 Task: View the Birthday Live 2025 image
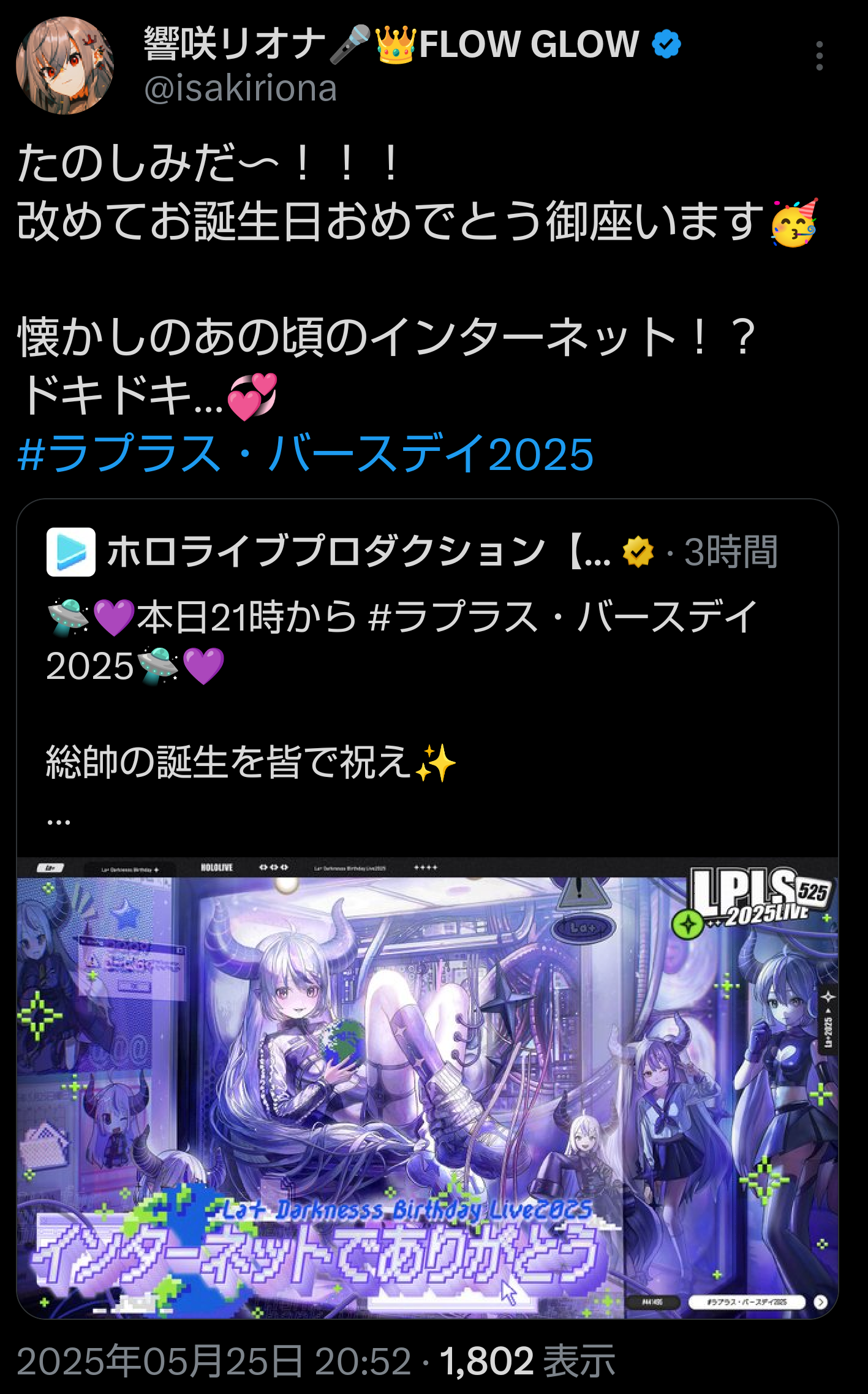[427, 1088]
